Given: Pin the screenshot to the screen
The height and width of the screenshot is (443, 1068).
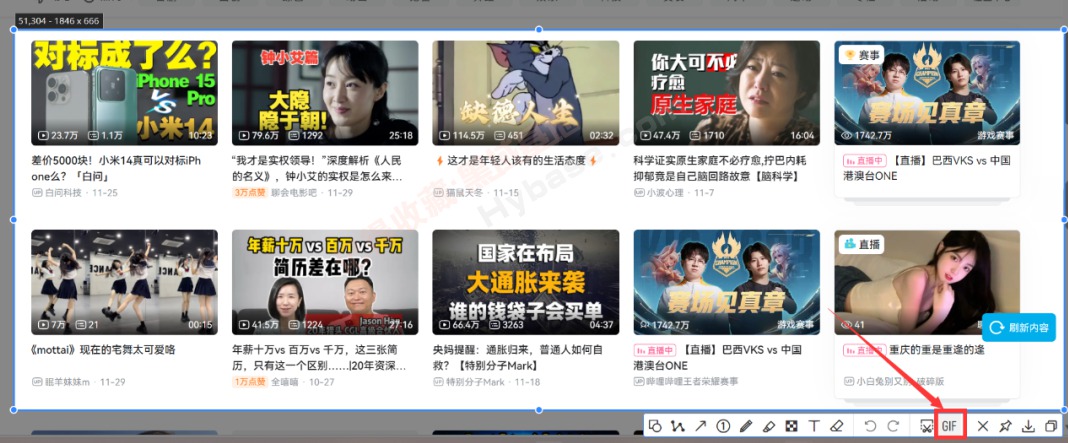Looking at the screenshot, I should click(1006, 426).
